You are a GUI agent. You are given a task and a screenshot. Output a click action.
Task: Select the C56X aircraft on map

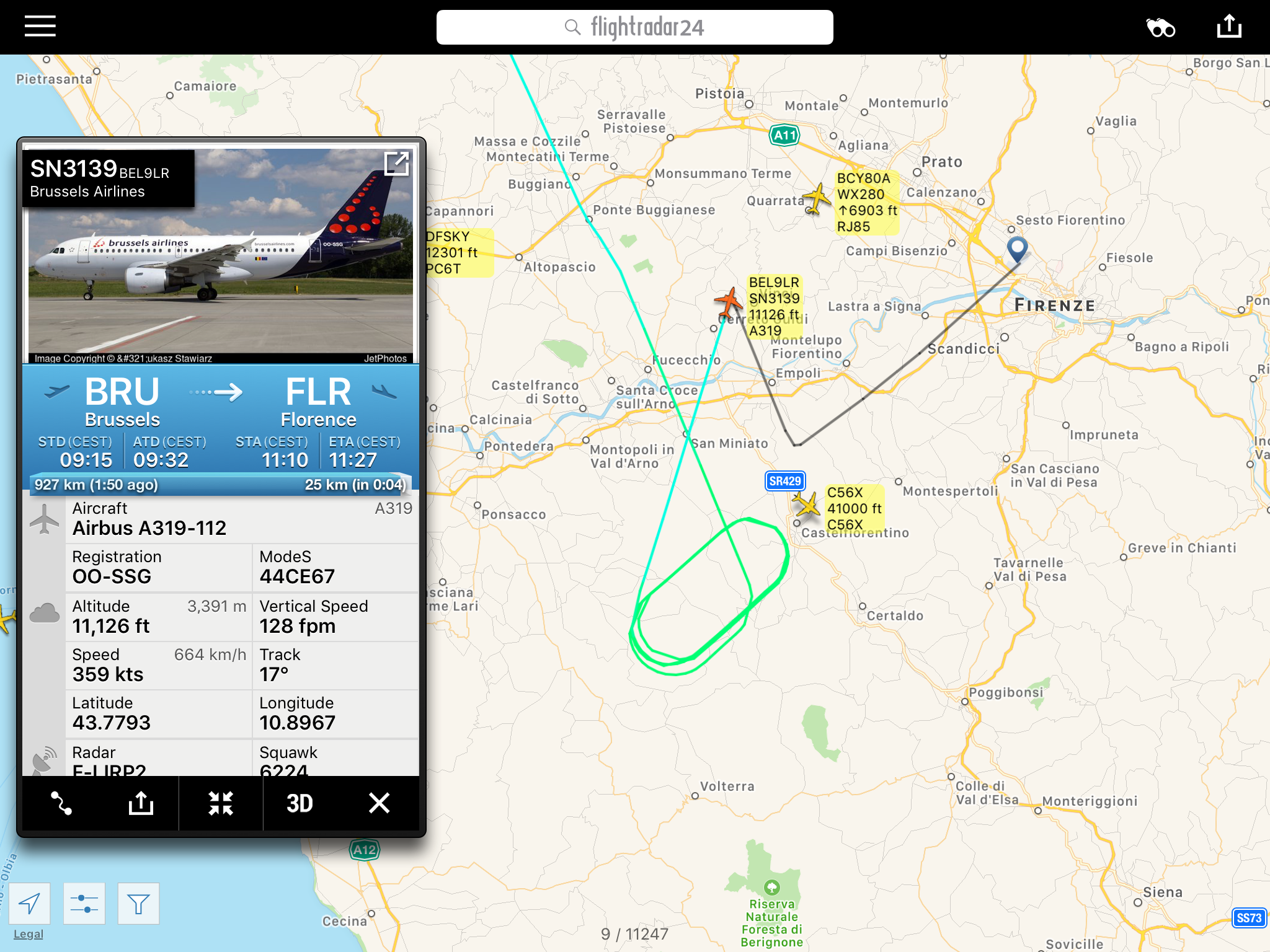pyautogui.click(x=807, y=504)
